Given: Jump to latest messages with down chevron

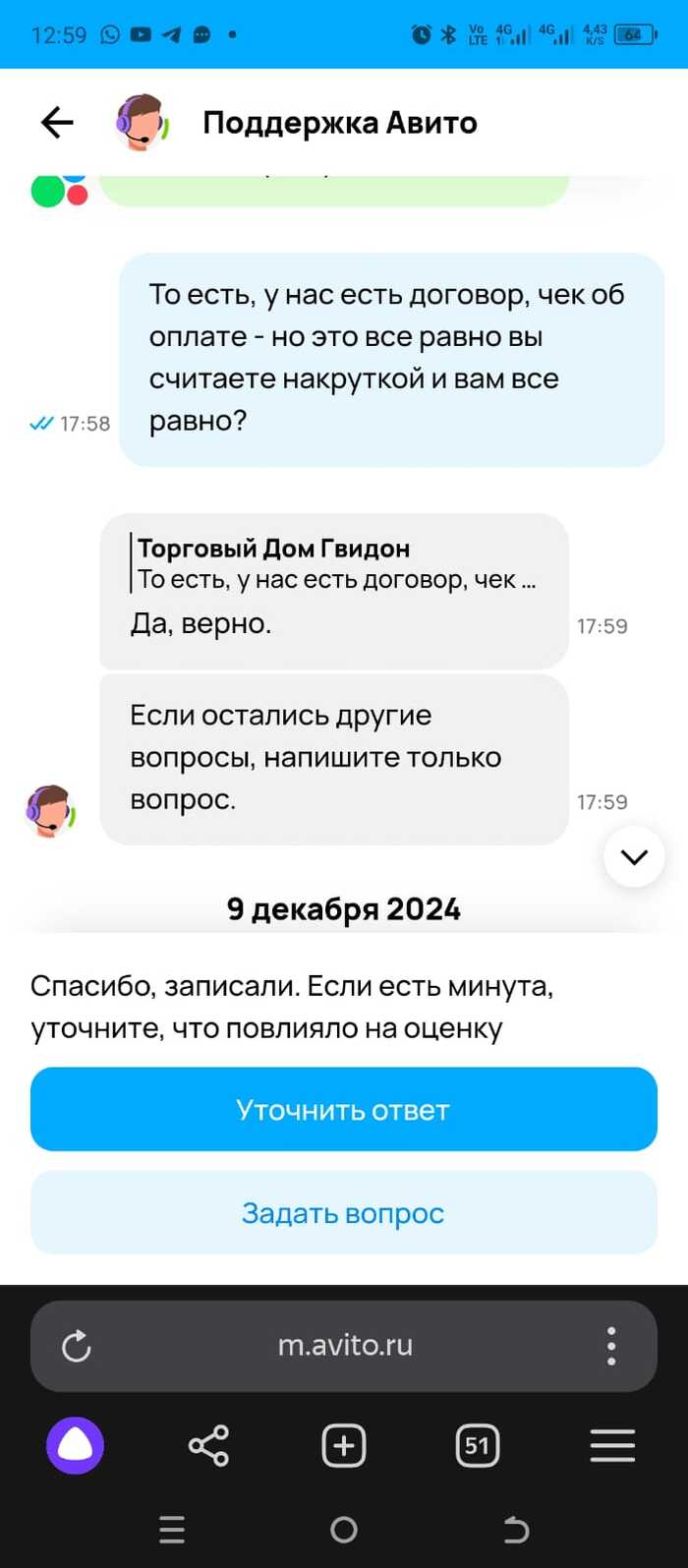Looking at the screenshot, I should pyautogui.click(x=634, y=857).
